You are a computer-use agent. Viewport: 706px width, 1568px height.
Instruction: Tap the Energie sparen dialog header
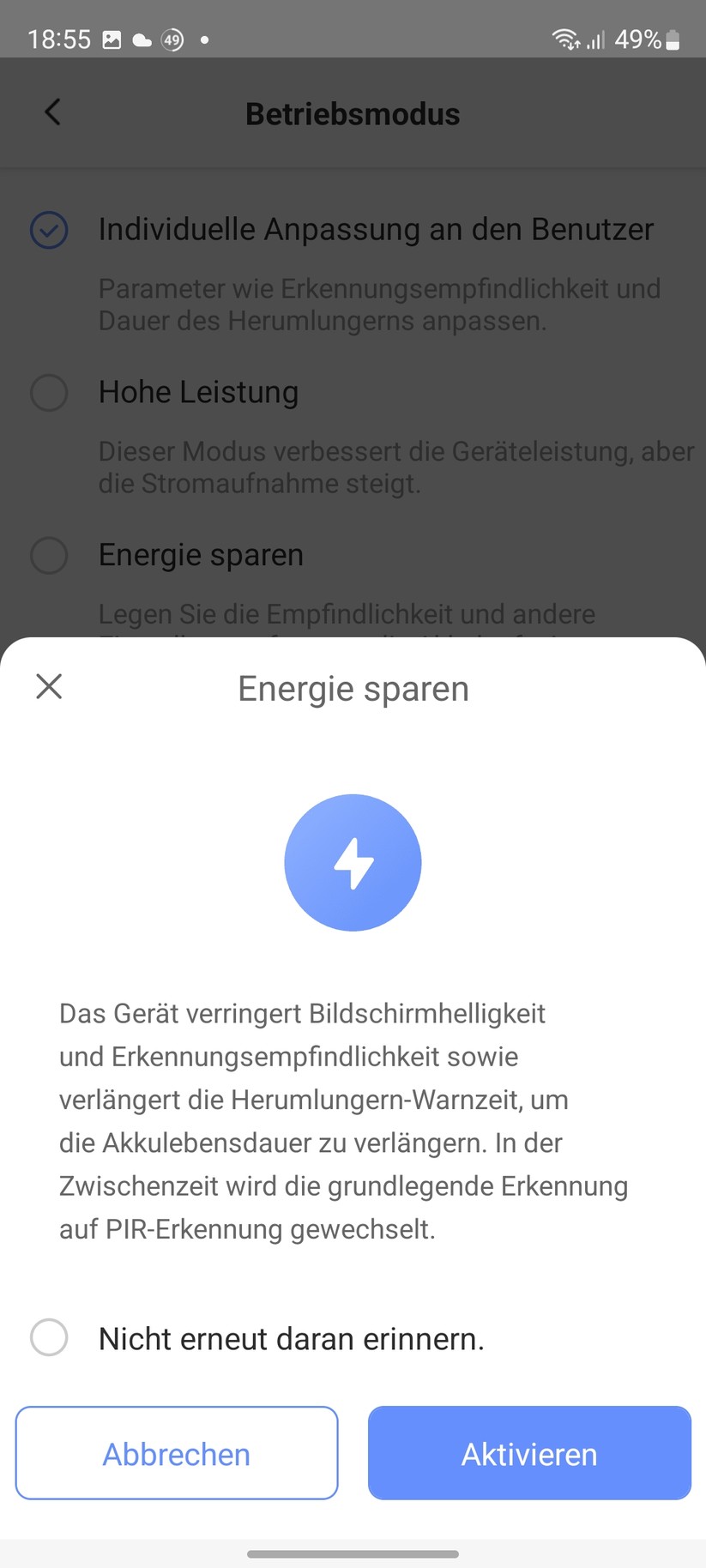click(x=353, y=688)
